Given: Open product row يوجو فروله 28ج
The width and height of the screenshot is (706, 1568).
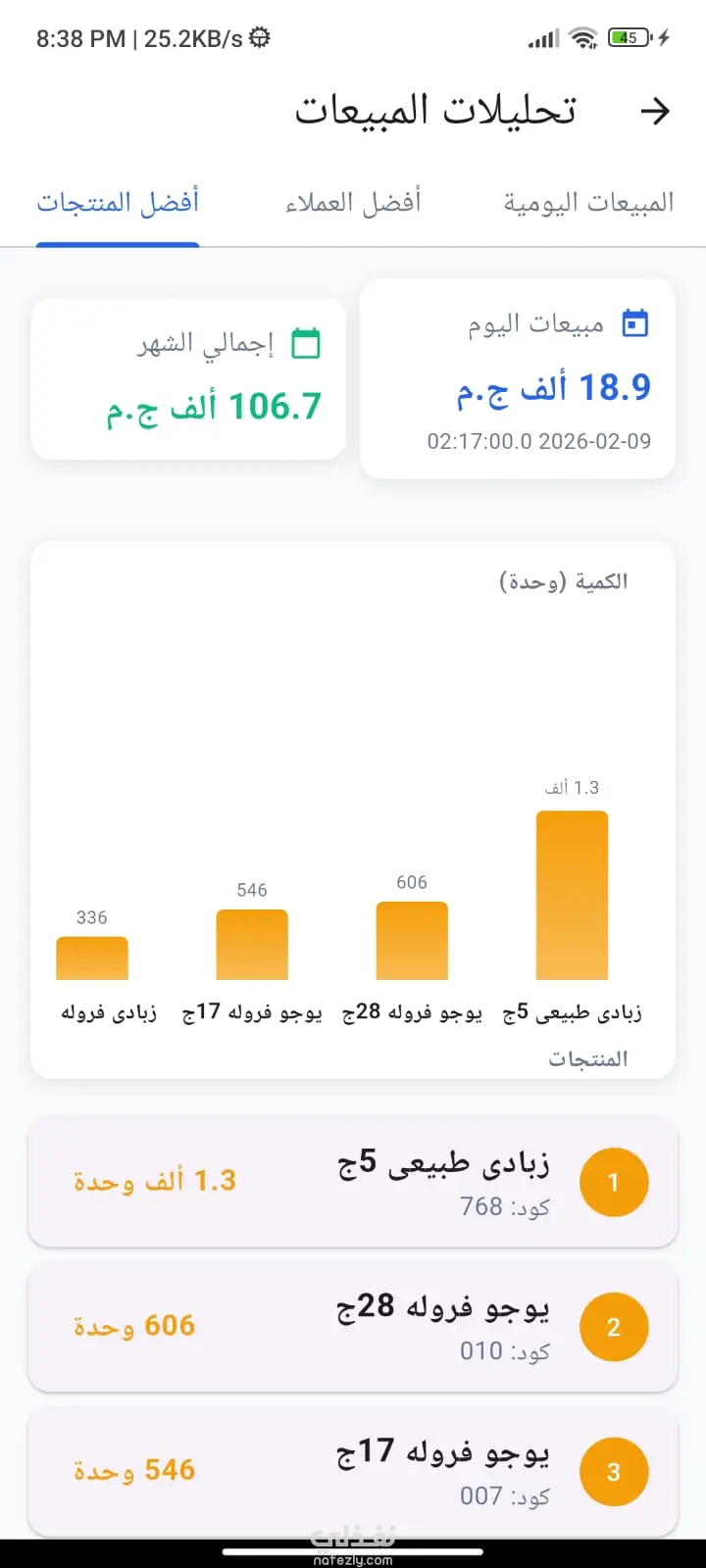Looking at the screenshot, I should [353, 1327].
